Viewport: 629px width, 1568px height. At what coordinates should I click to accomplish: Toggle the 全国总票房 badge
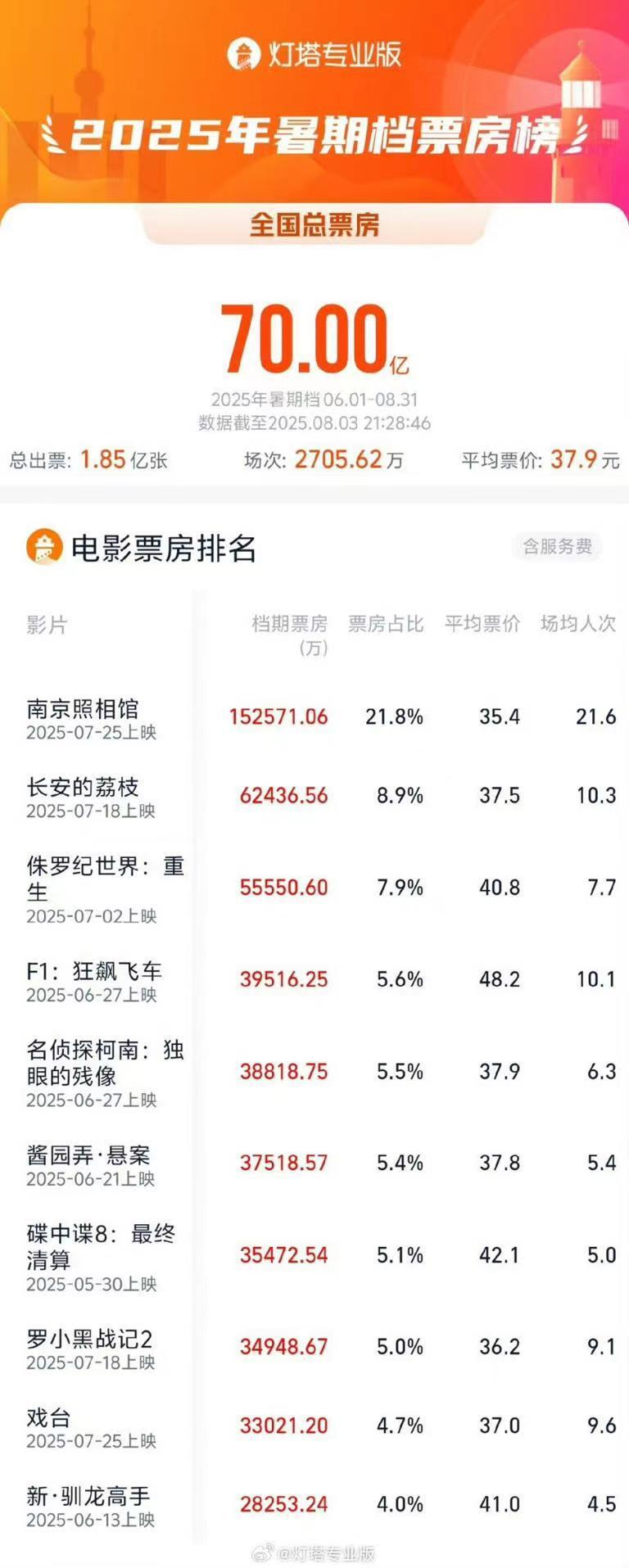[x=314, y=223]
